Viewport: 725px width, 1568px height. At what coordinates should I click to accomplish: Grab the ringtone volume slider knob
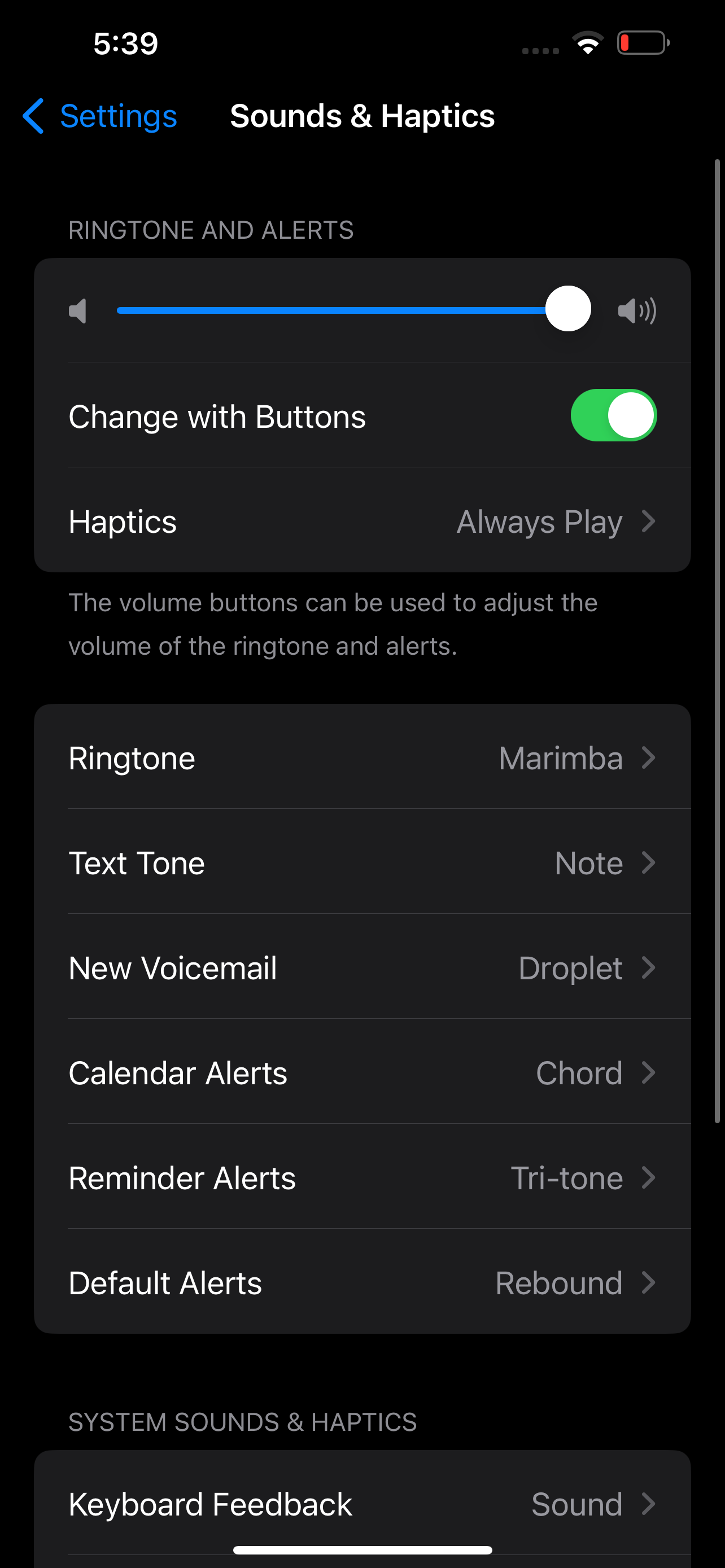[567, 309]
